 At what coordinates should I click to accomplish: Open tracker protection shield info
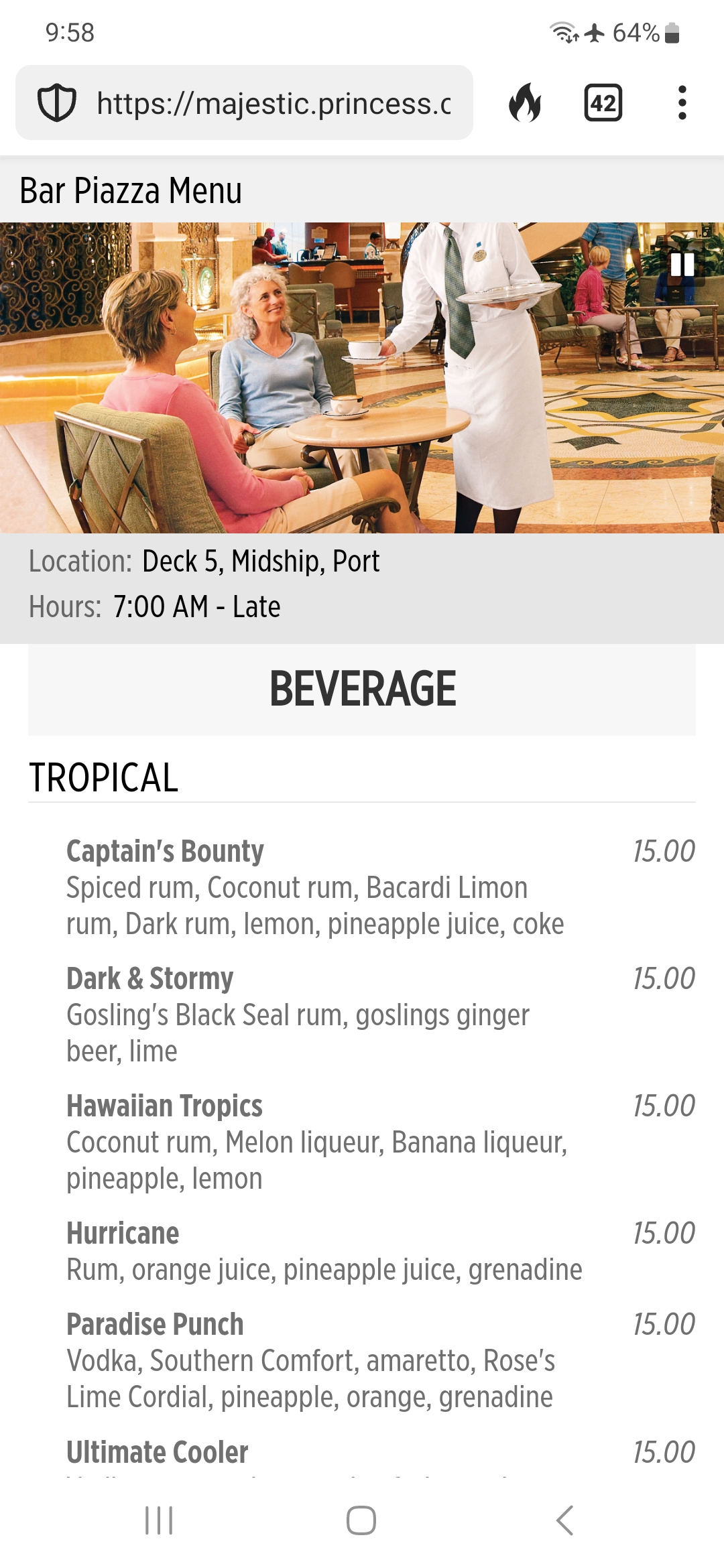coord(56,103)
